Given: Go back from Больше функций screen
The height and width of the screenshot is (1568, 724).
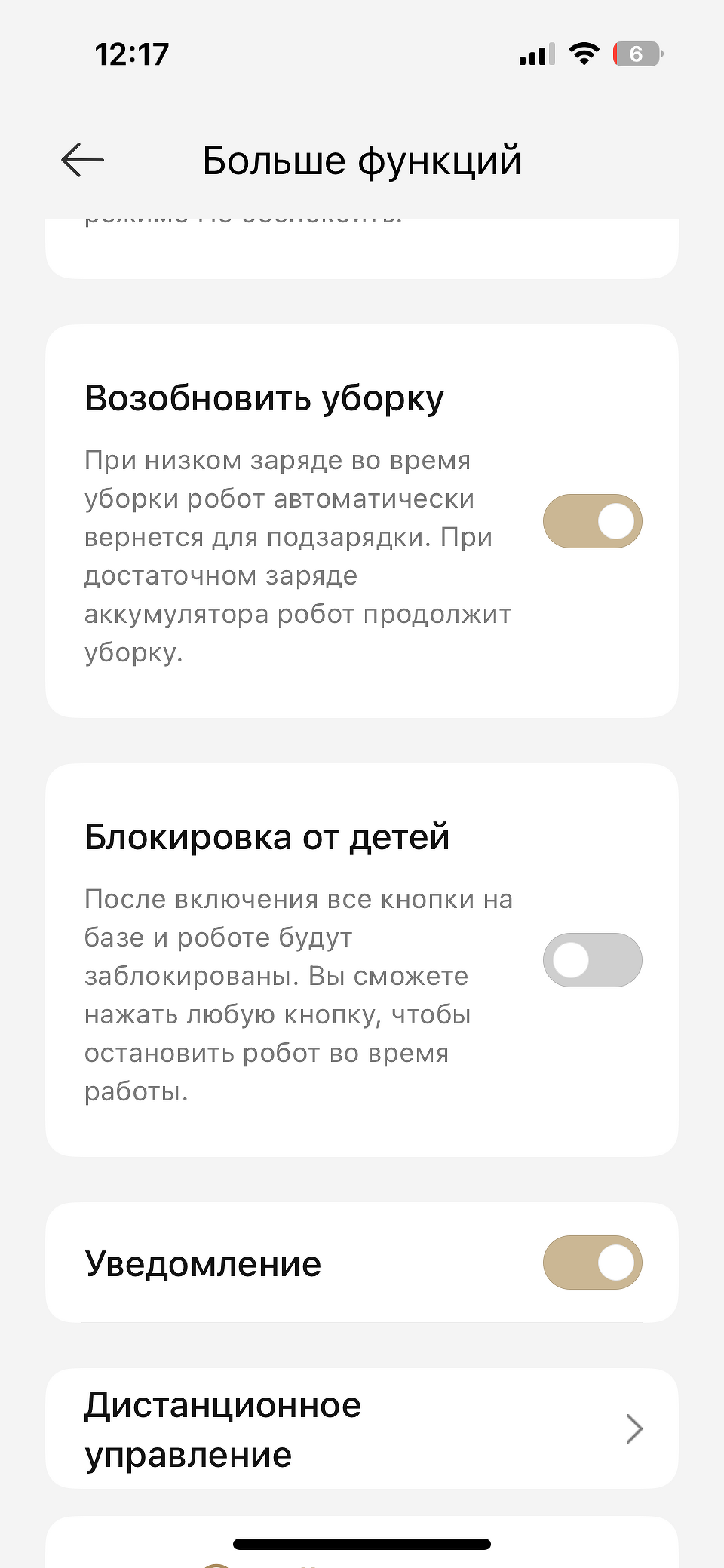Looking at the screenshot, I should coord(82,160).
